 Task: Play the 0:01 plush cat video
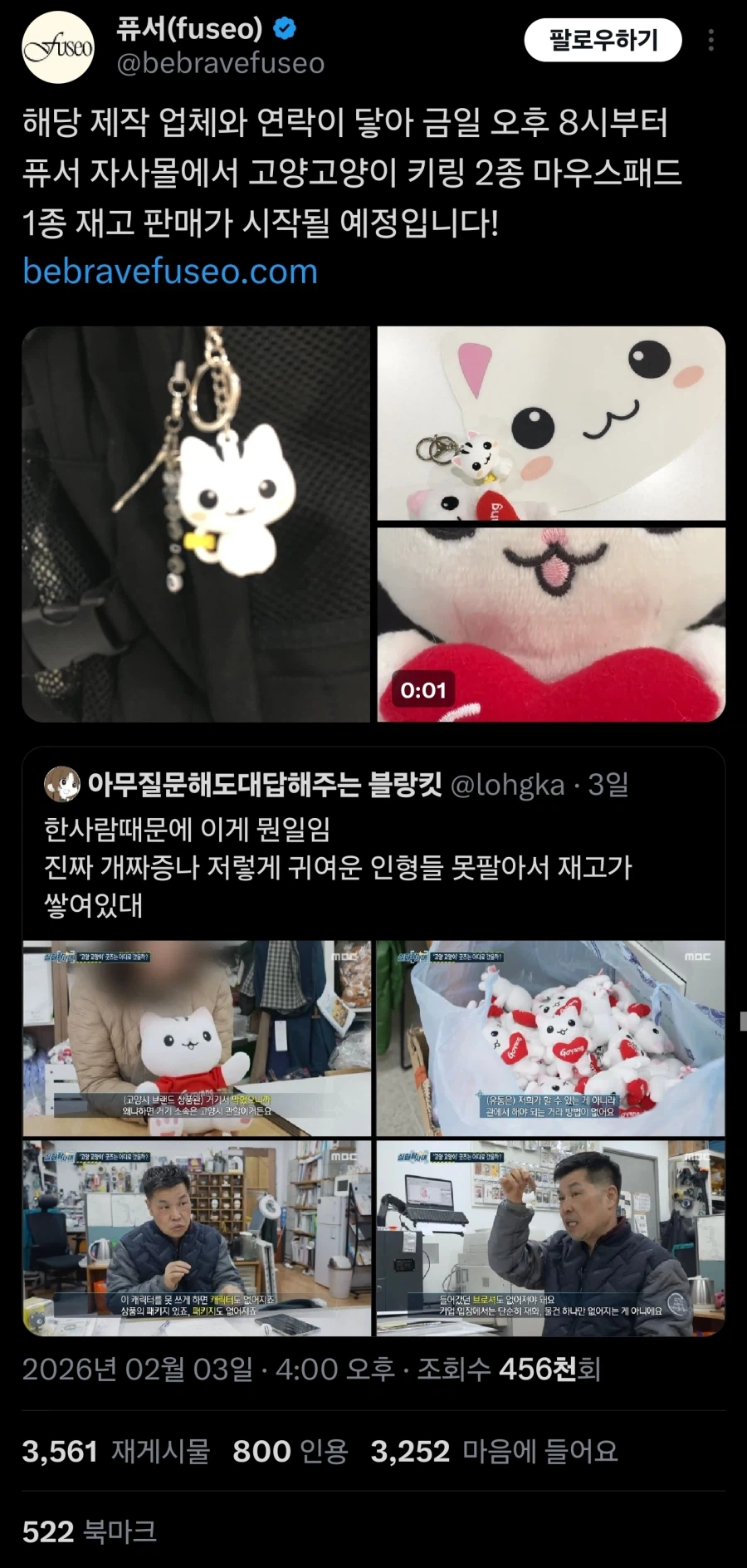[551, 625]
